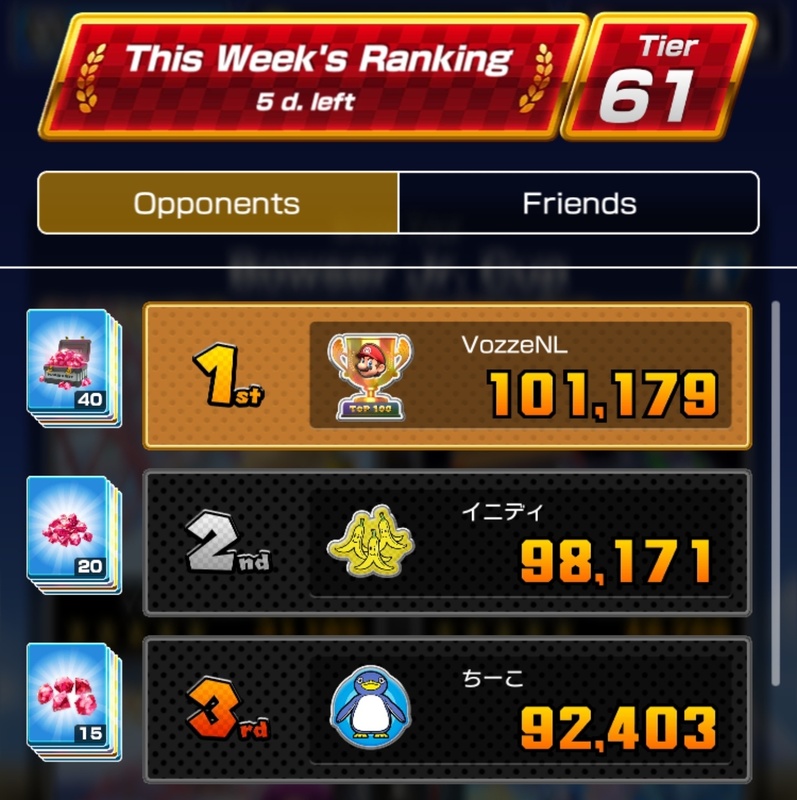Open VozzeNL's first place entry
Image resolution: width=797 pixels, height=800 pixels.
pos(446,377)
